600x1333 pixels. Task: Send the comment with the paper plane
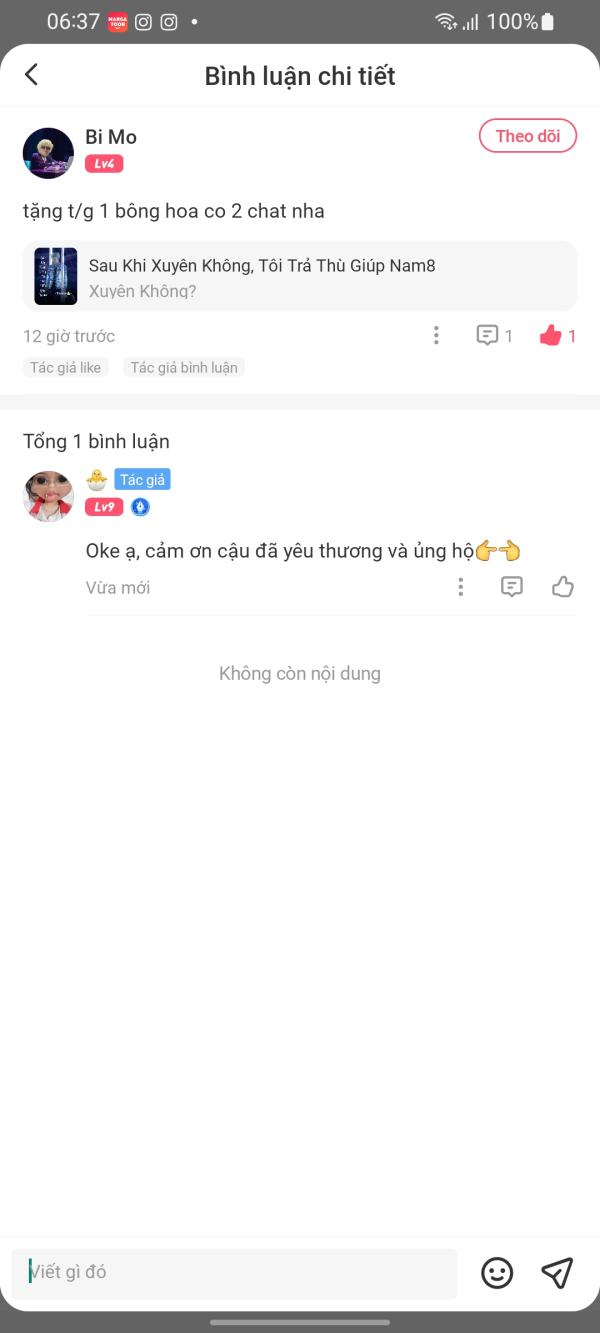(557, 1272)
